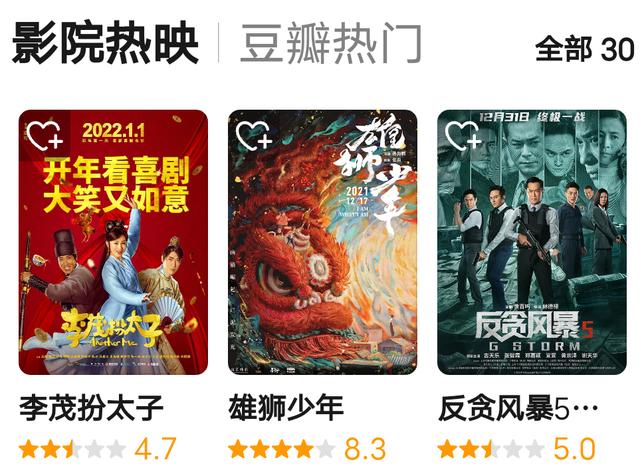This screenshot has height=472, width=640.
Task: Select the 影院热映 tab
Action: [x=105, y=45]
